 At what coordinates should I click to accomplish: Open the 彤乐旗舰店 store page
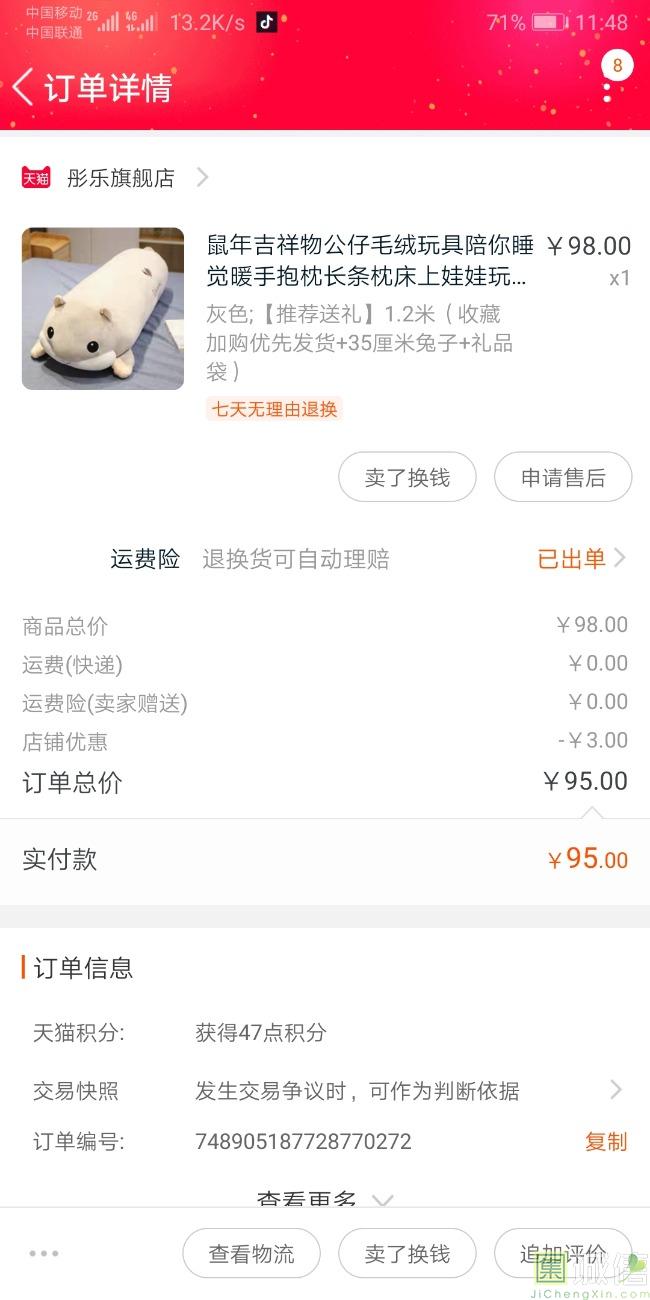click(120, 178)
